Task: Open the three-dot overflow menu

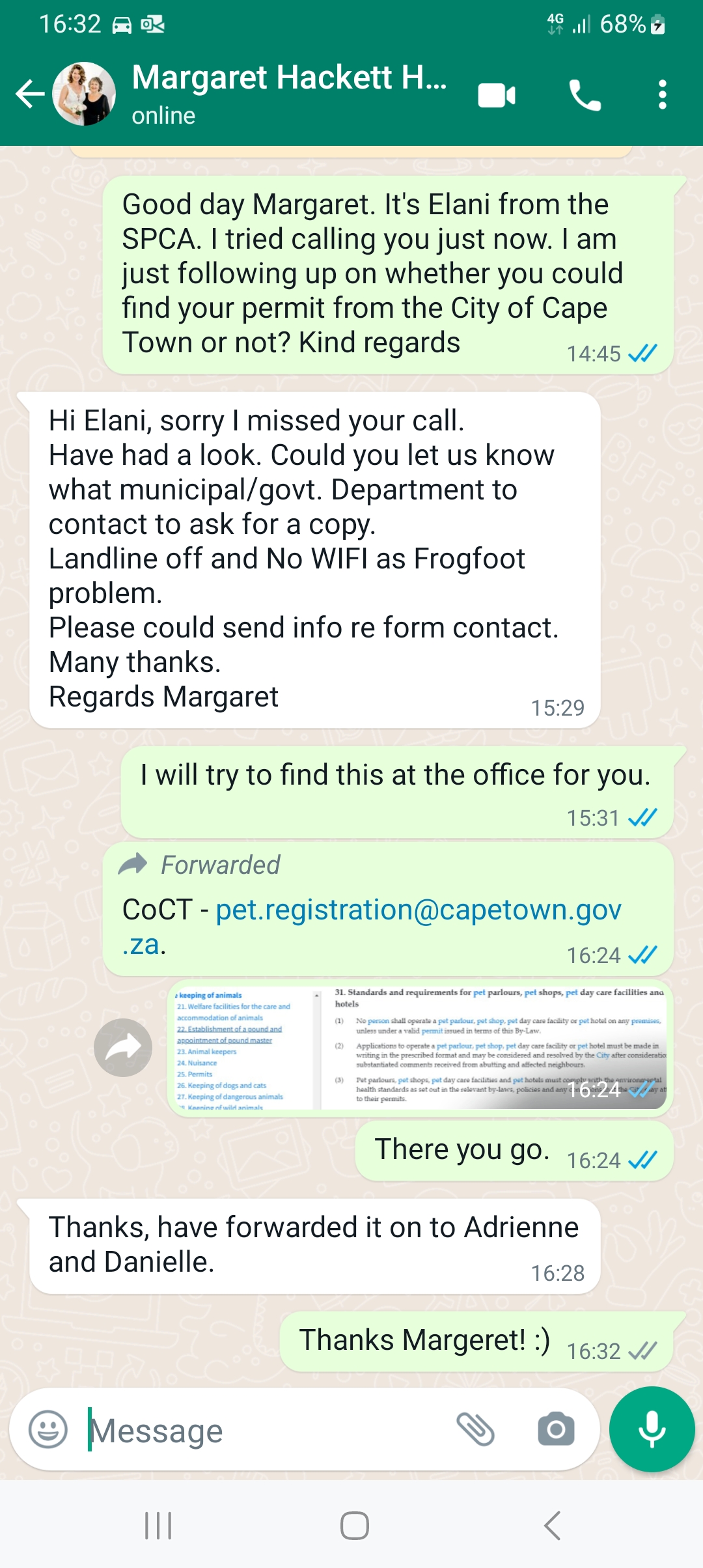Action: click(x=662, y=95)
